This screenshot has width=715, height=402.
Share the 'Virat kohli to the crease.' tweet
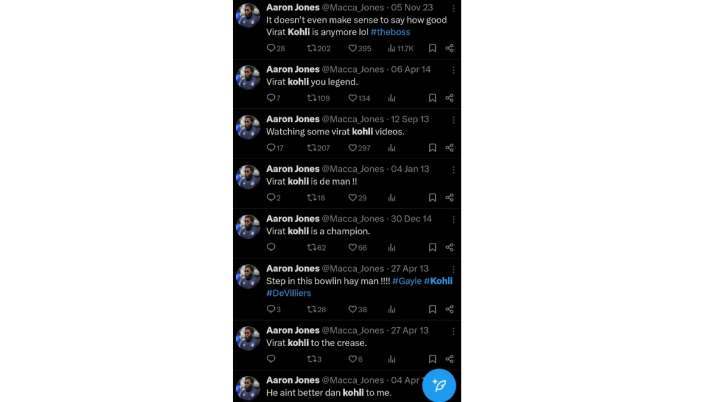click(x=449, y=358)
